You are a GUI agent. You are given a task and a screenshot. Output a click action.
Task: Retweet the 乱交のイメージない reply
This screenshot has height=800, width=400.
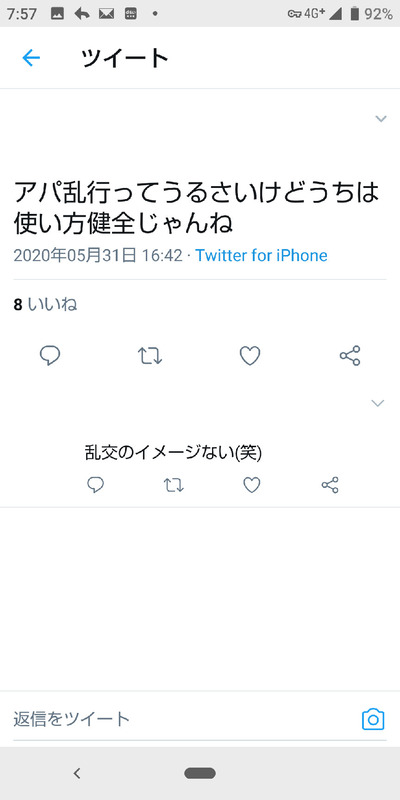[x=174, y=485]
